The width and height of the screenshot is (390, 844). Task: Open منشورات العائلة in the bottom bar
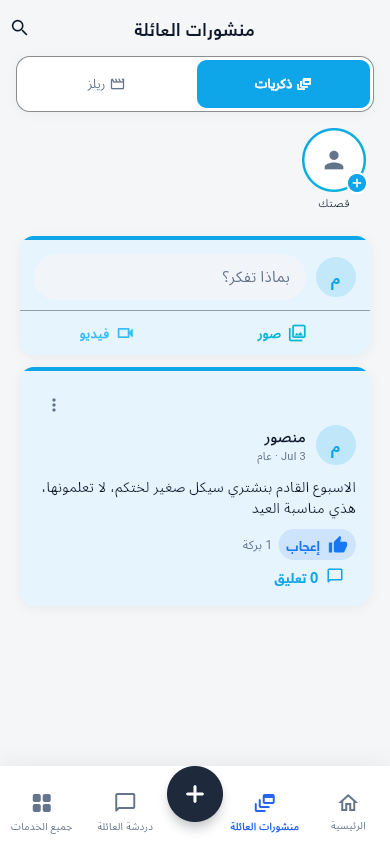265,812
